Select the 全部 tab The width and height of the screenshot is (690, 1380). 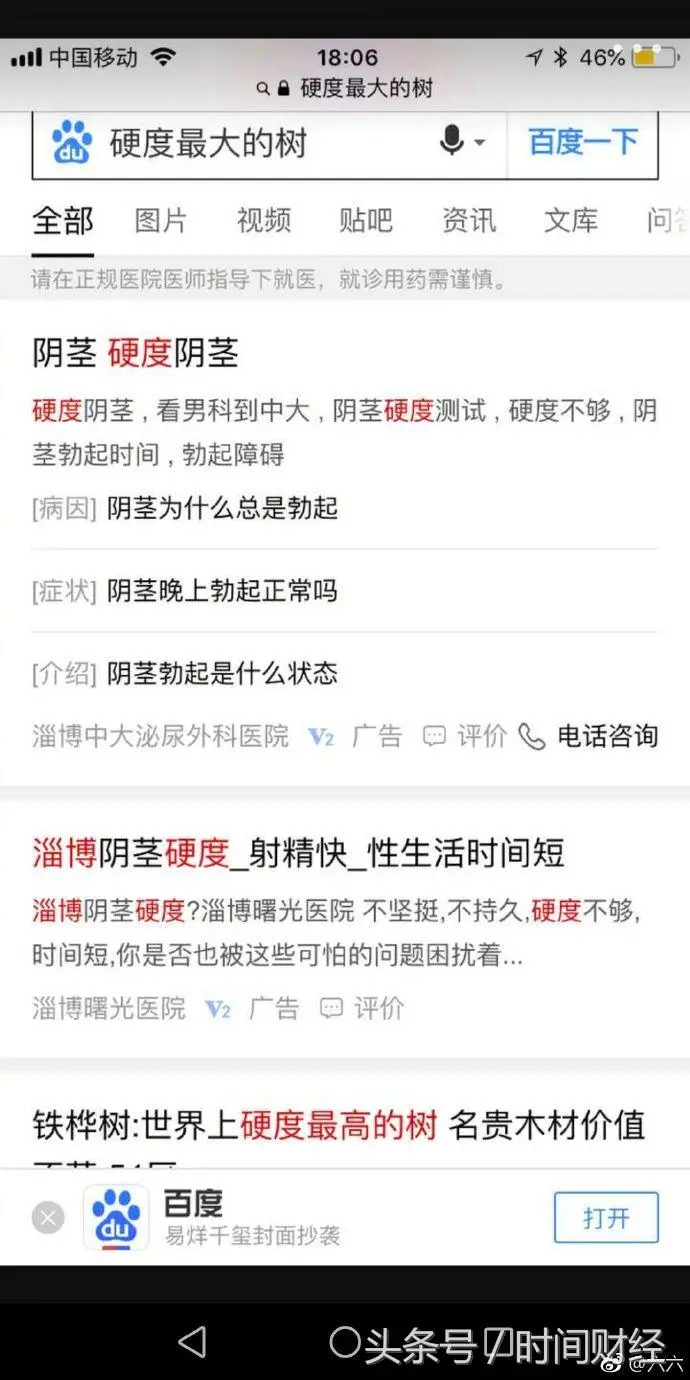62,220
